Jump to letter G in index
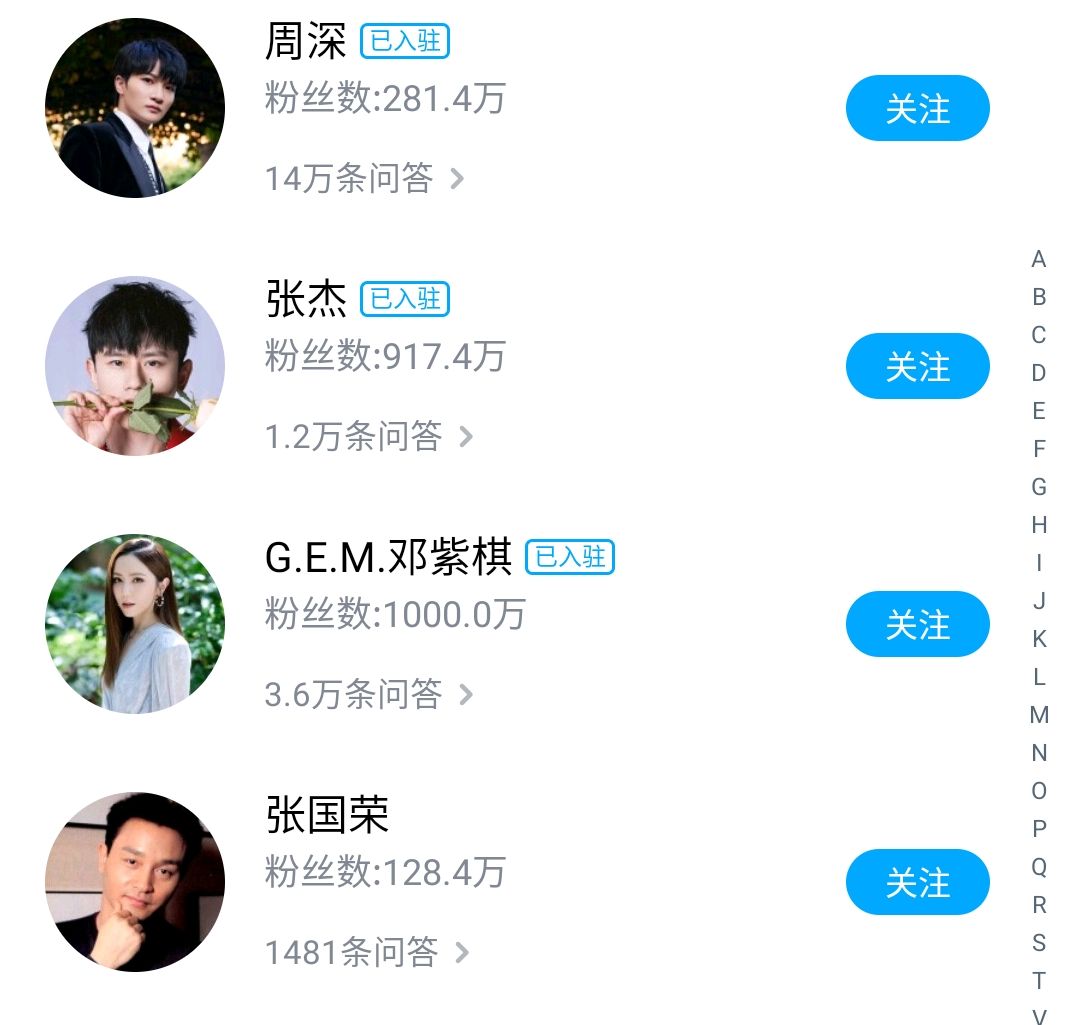Viewport: 1080px width, 1025px height. click(1039, 487)
